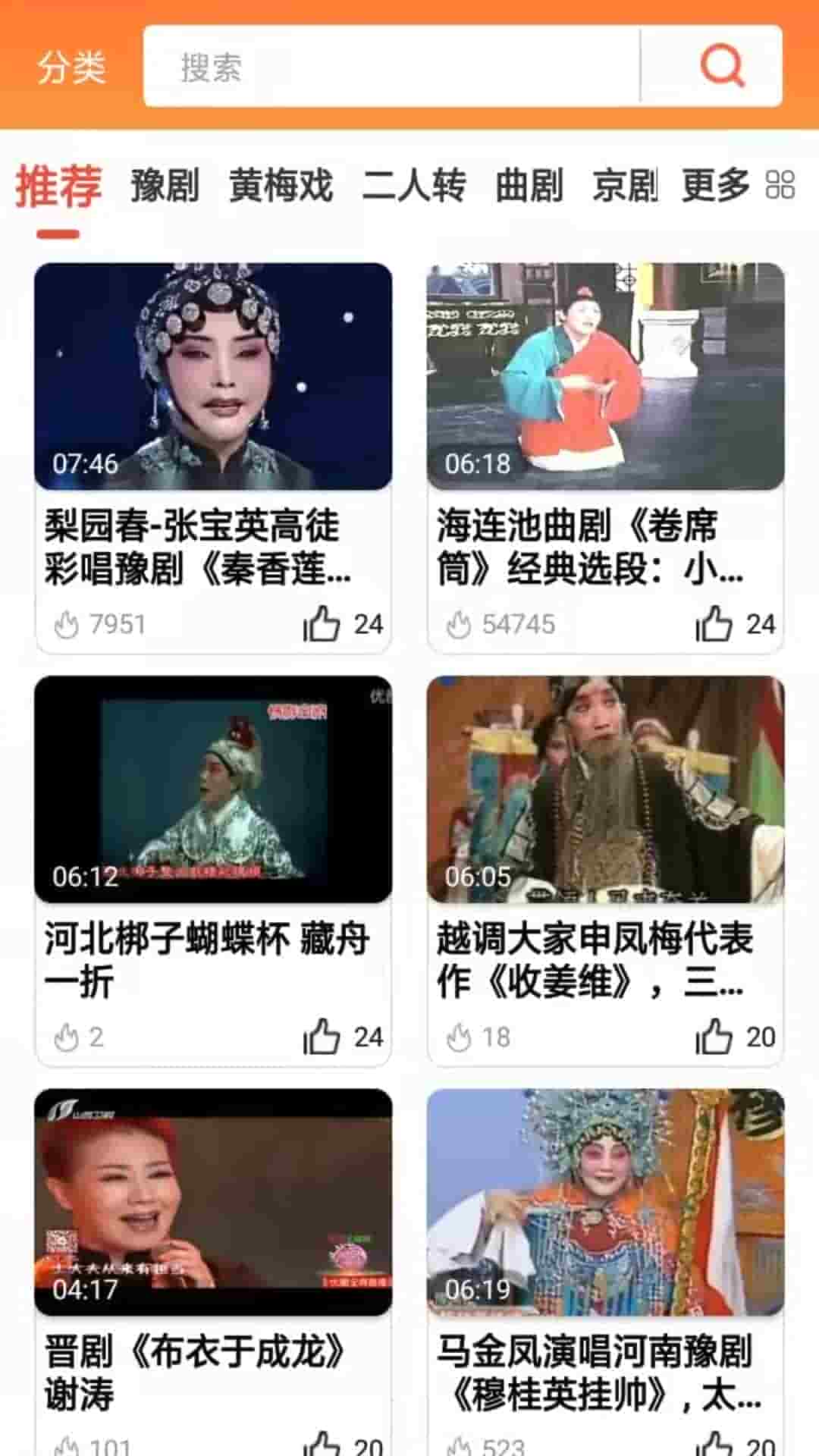The height and width of the screenshot is (1456, 819).
Task: Open the 分类 categories menu
Action: point(72,67)
